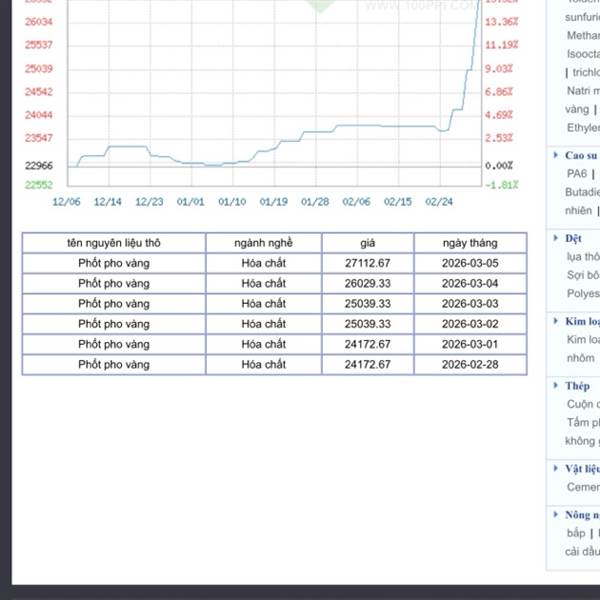The image size is (600, 600).
Task: Open the cải dầu link
Action: [582, 551]
